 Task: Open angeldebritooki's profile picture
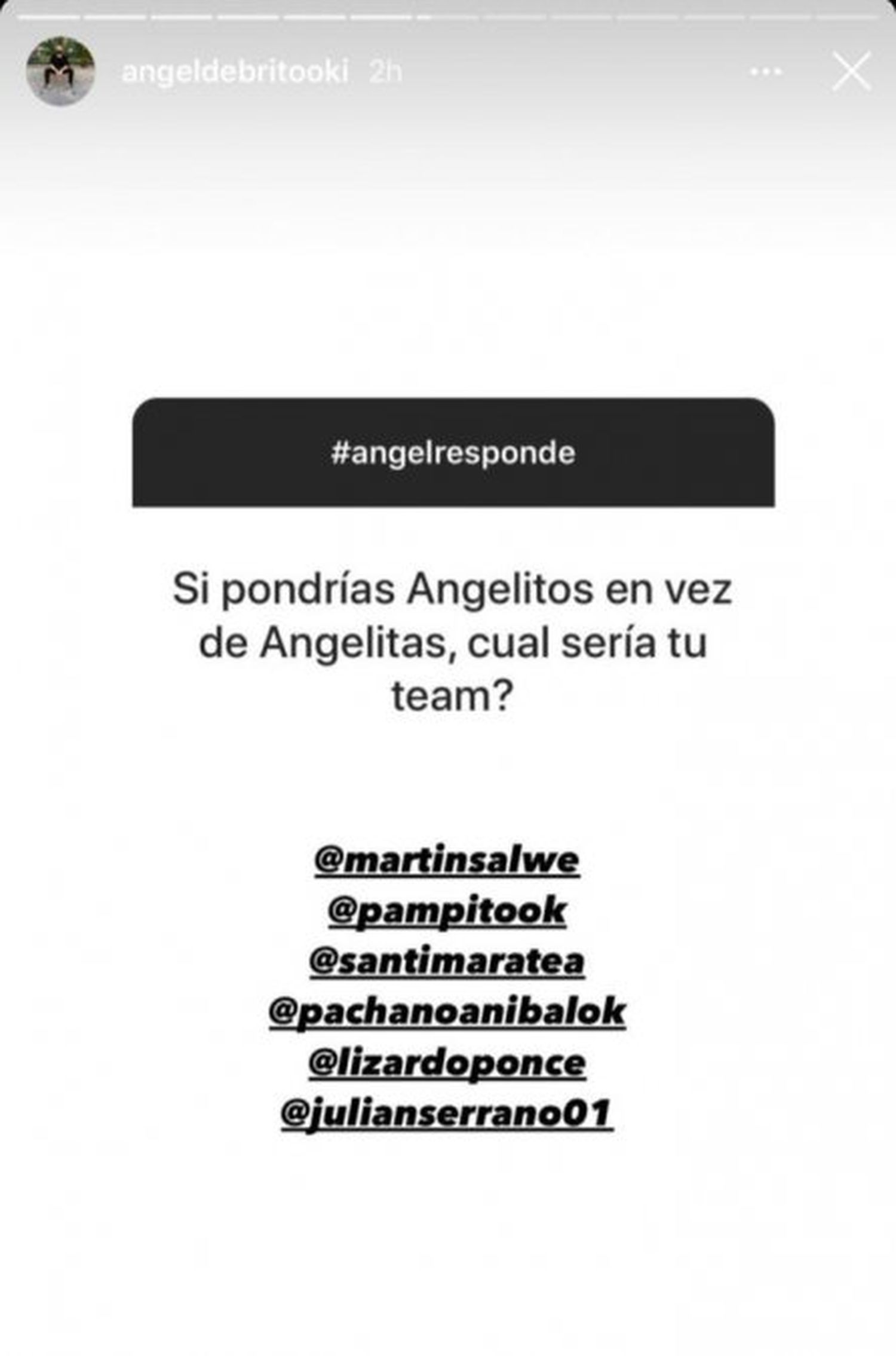click(61, 72)
